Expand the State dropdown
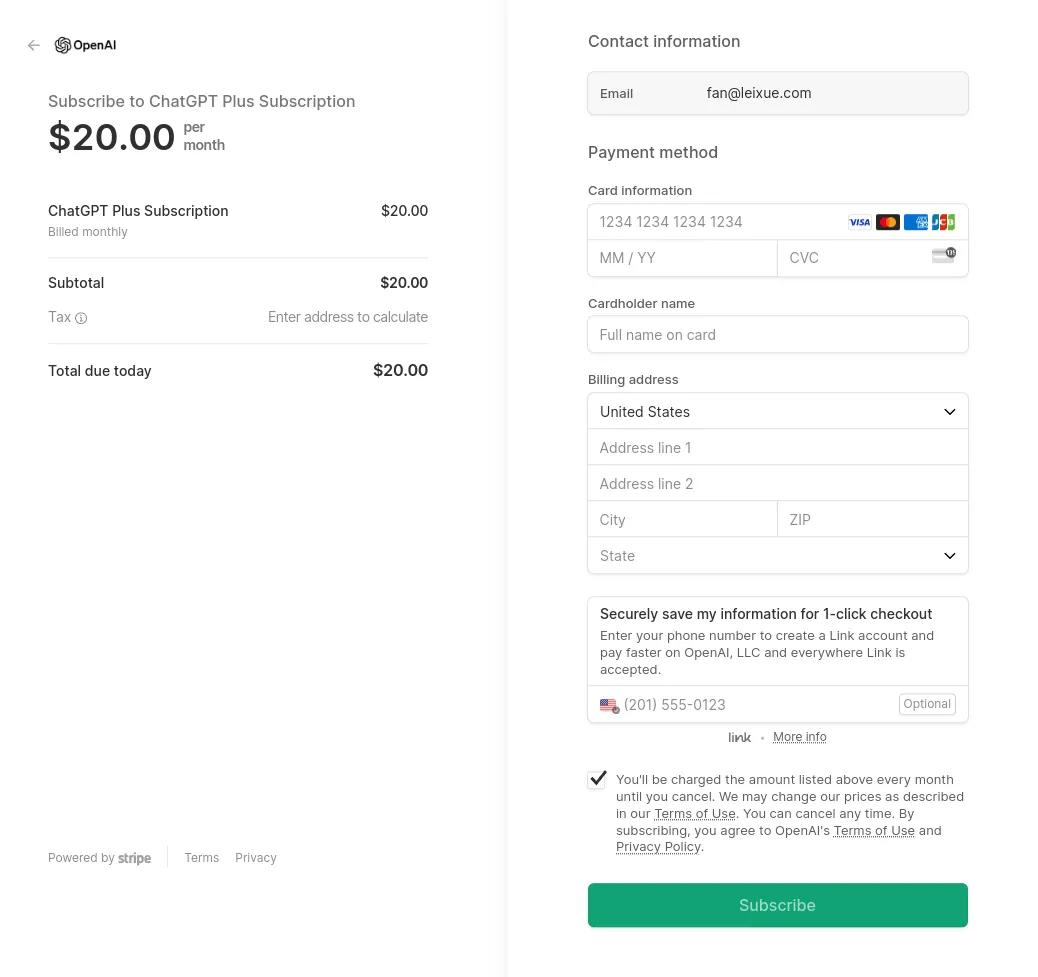Screen dimensions: 1038x977 (777, 556)
